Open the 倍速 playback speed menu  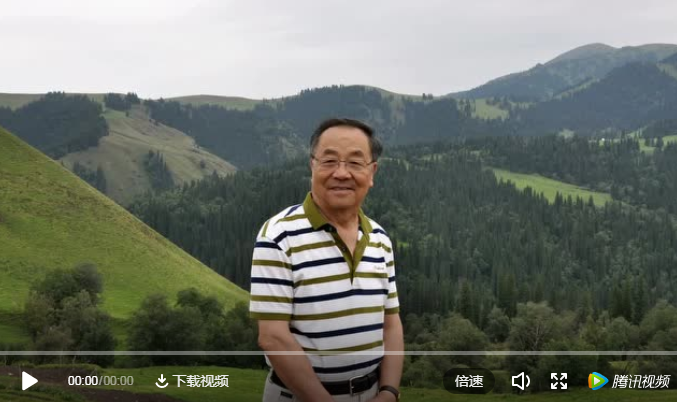pyautogui.click(x=469, y=381)
